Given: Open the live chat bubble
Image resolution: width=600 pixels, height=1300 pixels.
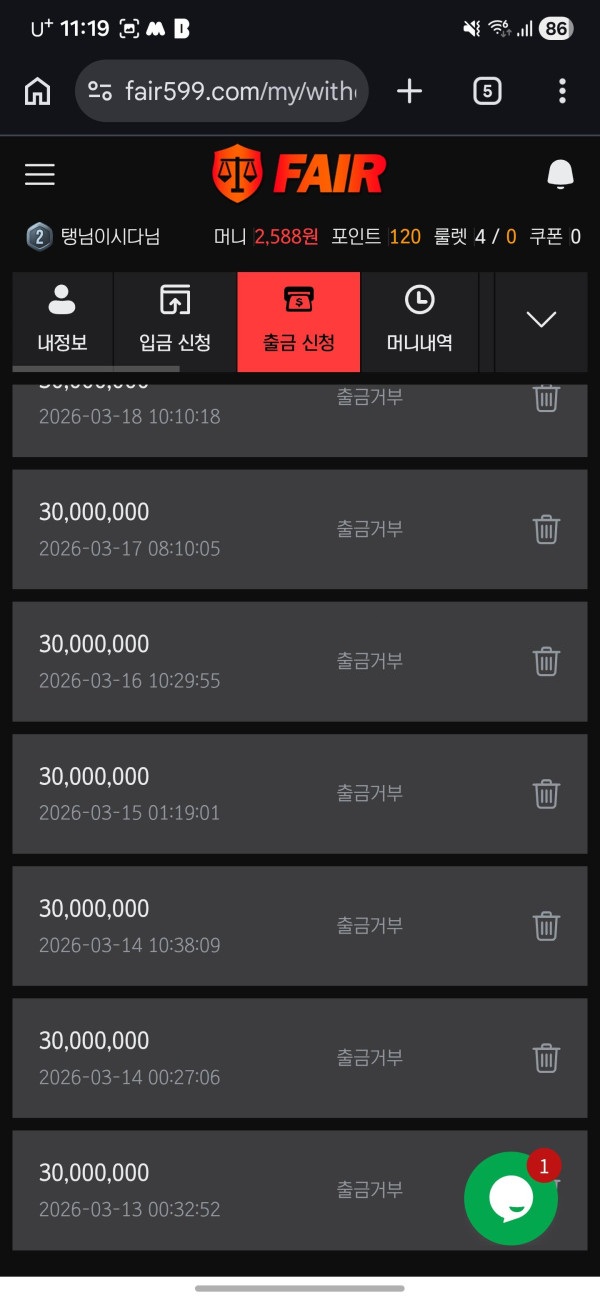Looking at the screenshot, I should [x=511, y=1198].
